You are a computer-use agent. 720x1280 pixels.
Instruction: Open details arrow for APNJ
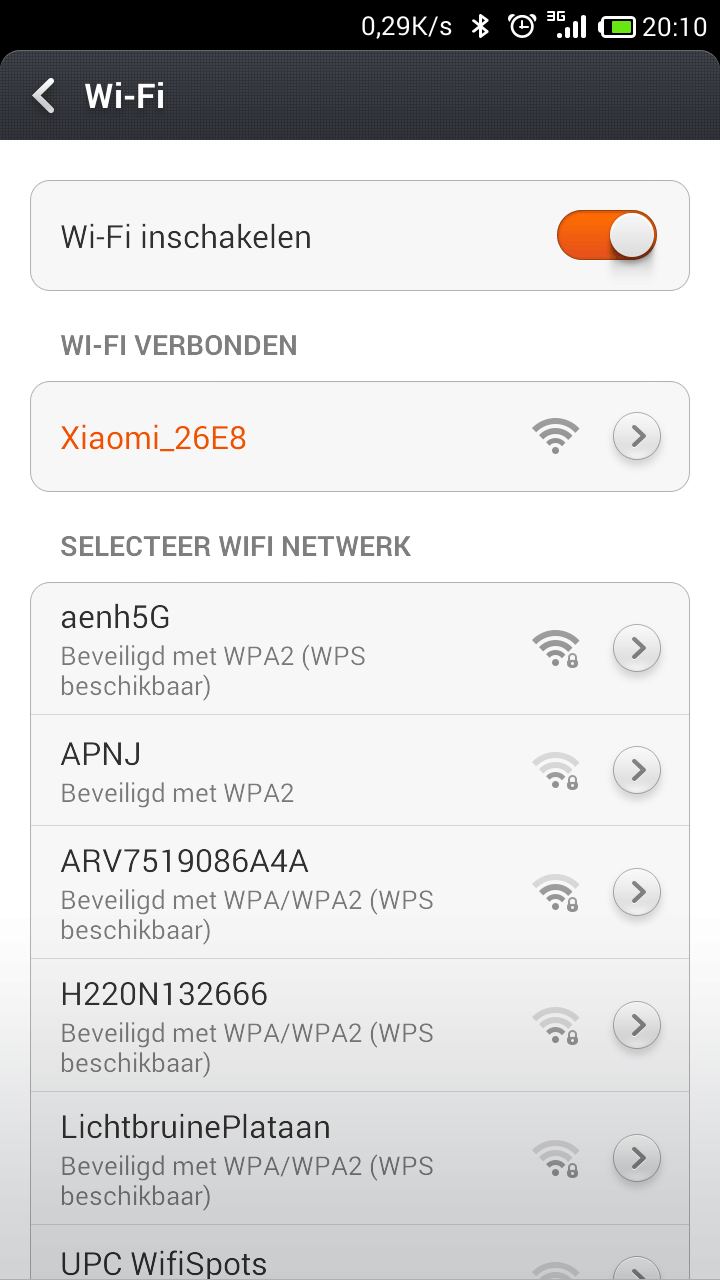tap(637, 771)
